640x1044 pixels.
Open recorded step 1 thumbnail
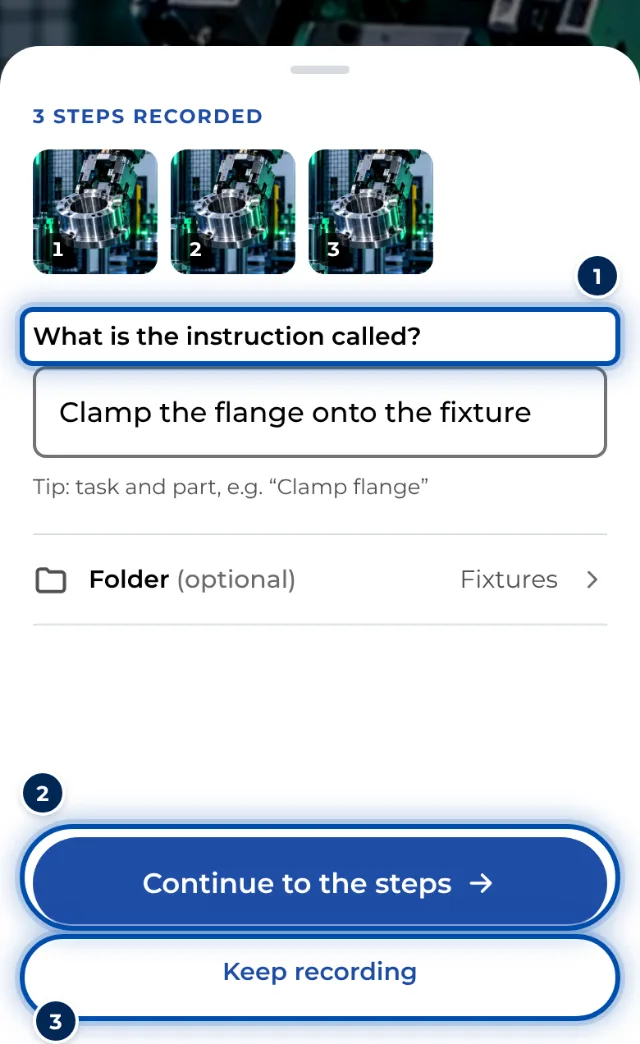click(x=95, y=212)
